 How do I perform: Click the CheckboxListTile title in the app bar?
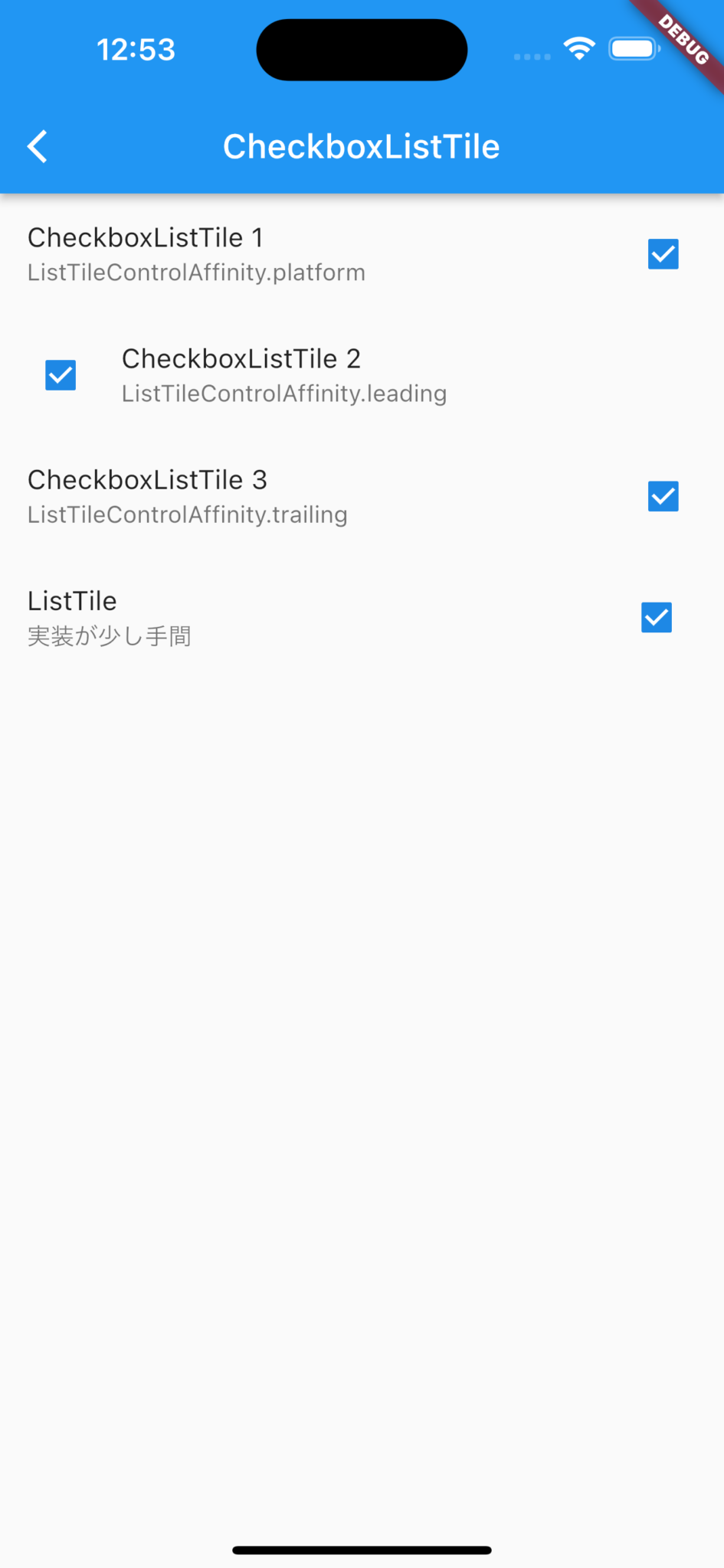point(361,145)
